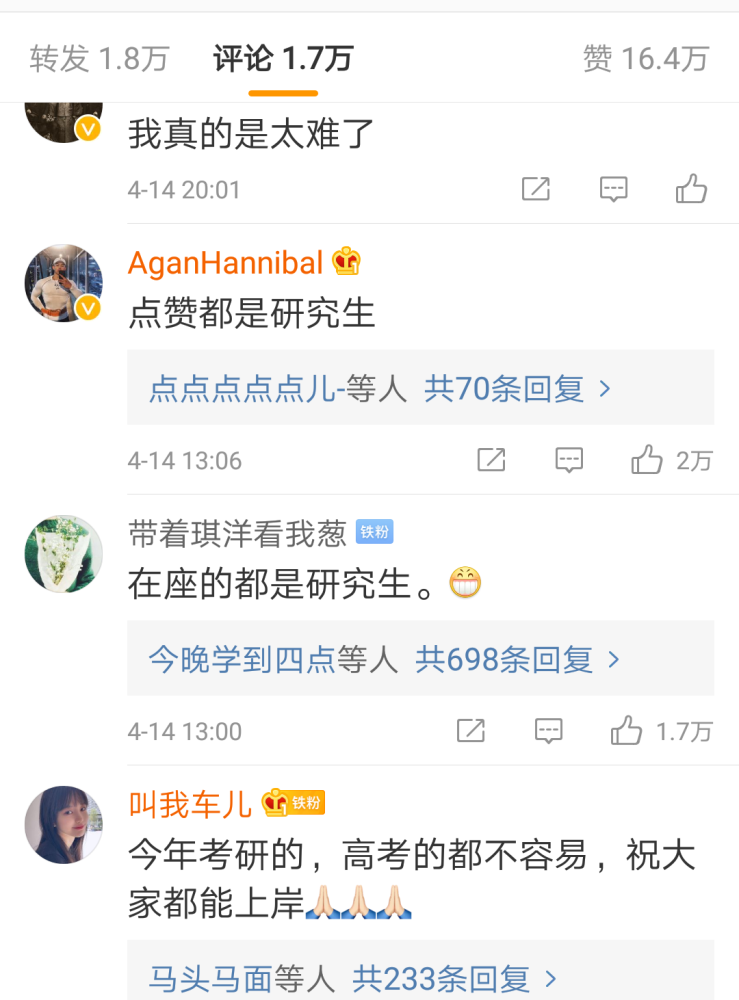Switch to the 赞 16.4万 tab
Screen dimensions: 739x1000
[645, 59]
